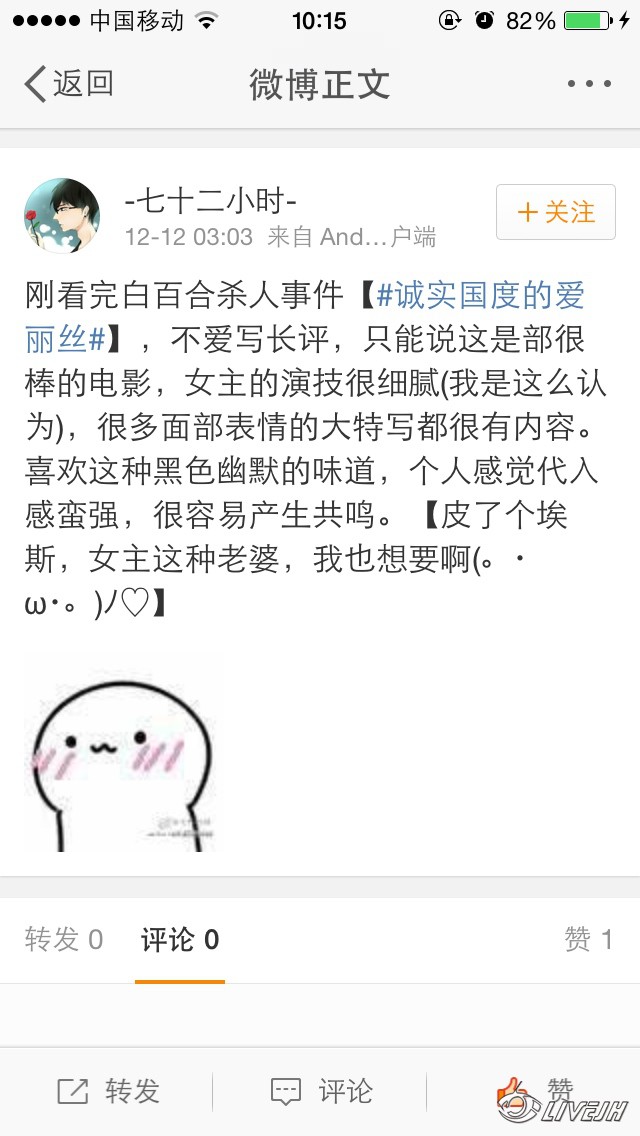Viewport: 640px width, 1136px height.
Task: Show the 赞 1 likes list
Action: (x=588, y=940)
